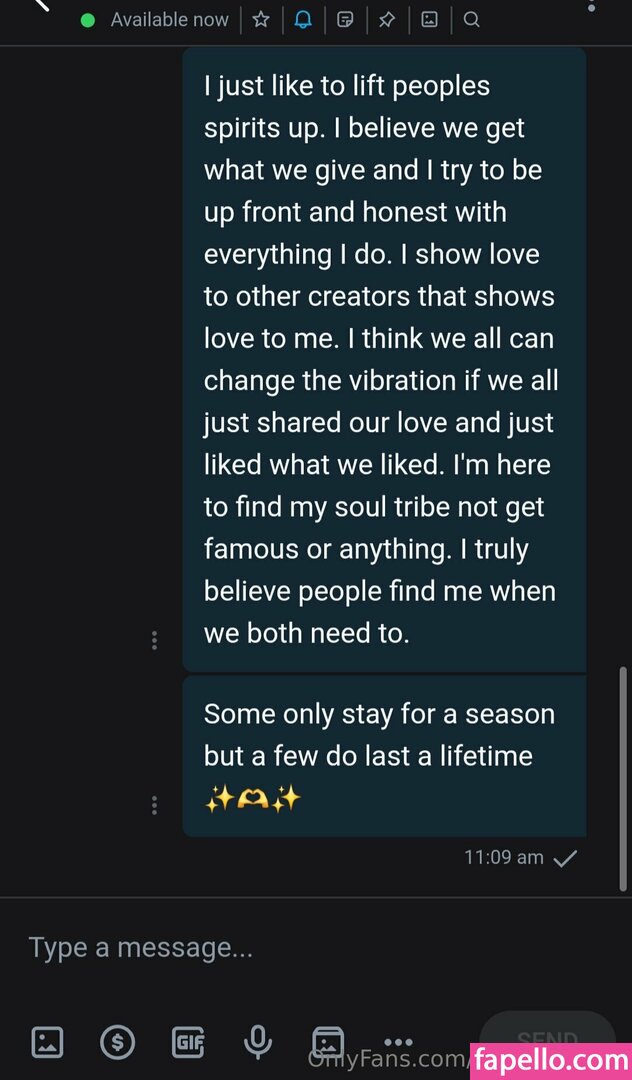Go back using the top-left arrow
This screenshot has height=1080, width=632.
click(40, 5)
